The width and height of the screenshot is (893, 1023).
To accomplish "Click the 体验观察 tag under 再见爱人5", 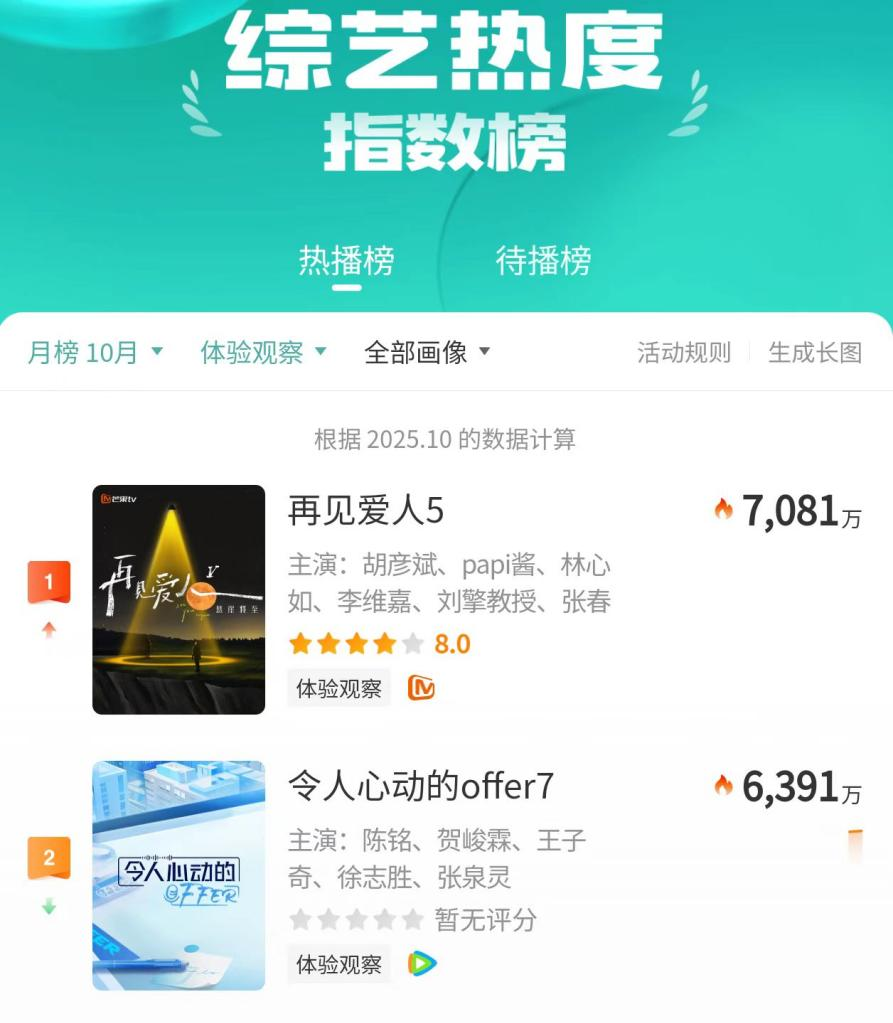I will (x=338, y=687).
